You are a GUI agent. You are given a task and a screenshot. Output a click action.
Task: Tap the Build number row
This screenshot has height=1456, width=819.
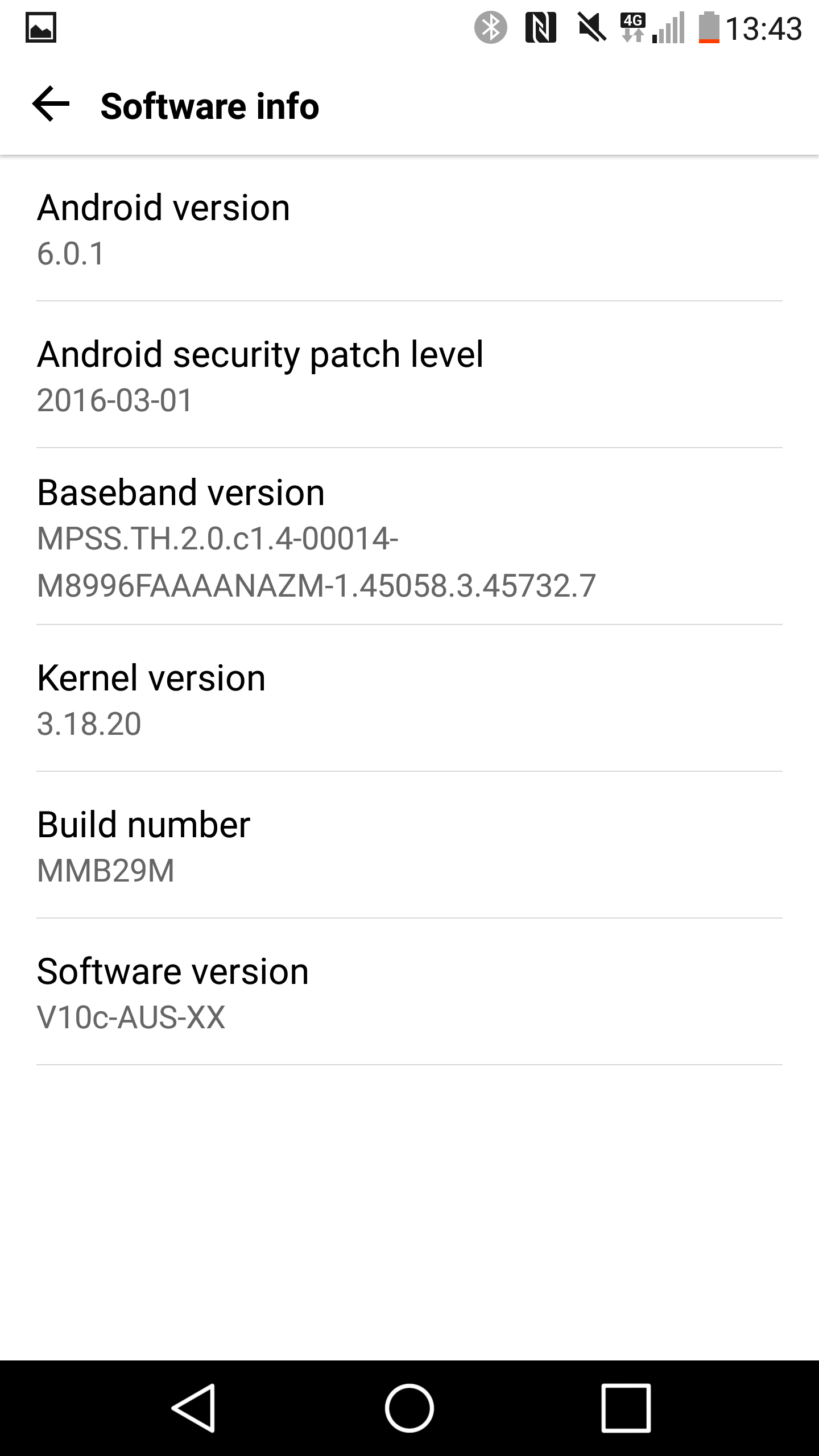pos(409,845)
